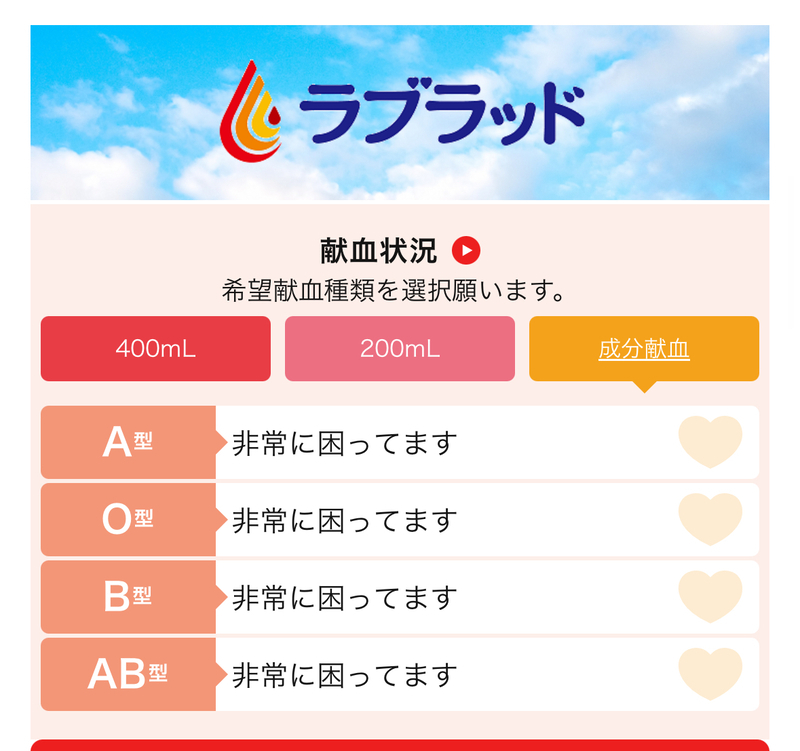
Task: Switch to the 400mL donation tab
Action: 155,349
